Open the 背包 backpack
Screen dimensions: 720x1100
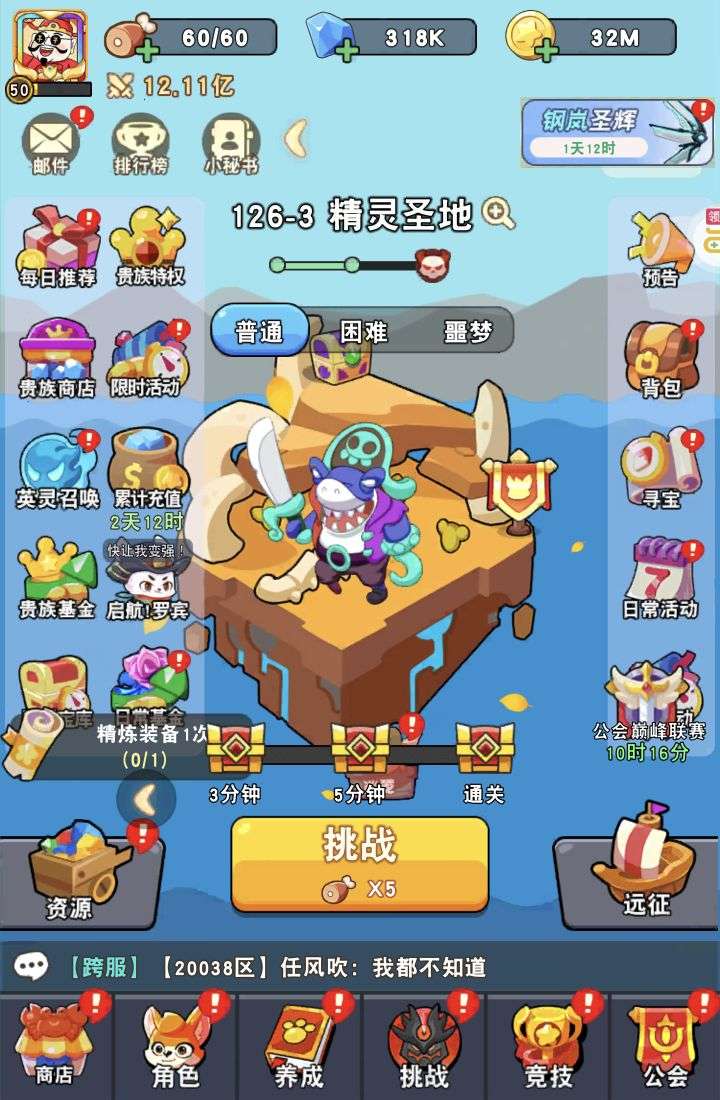(660, 356)
